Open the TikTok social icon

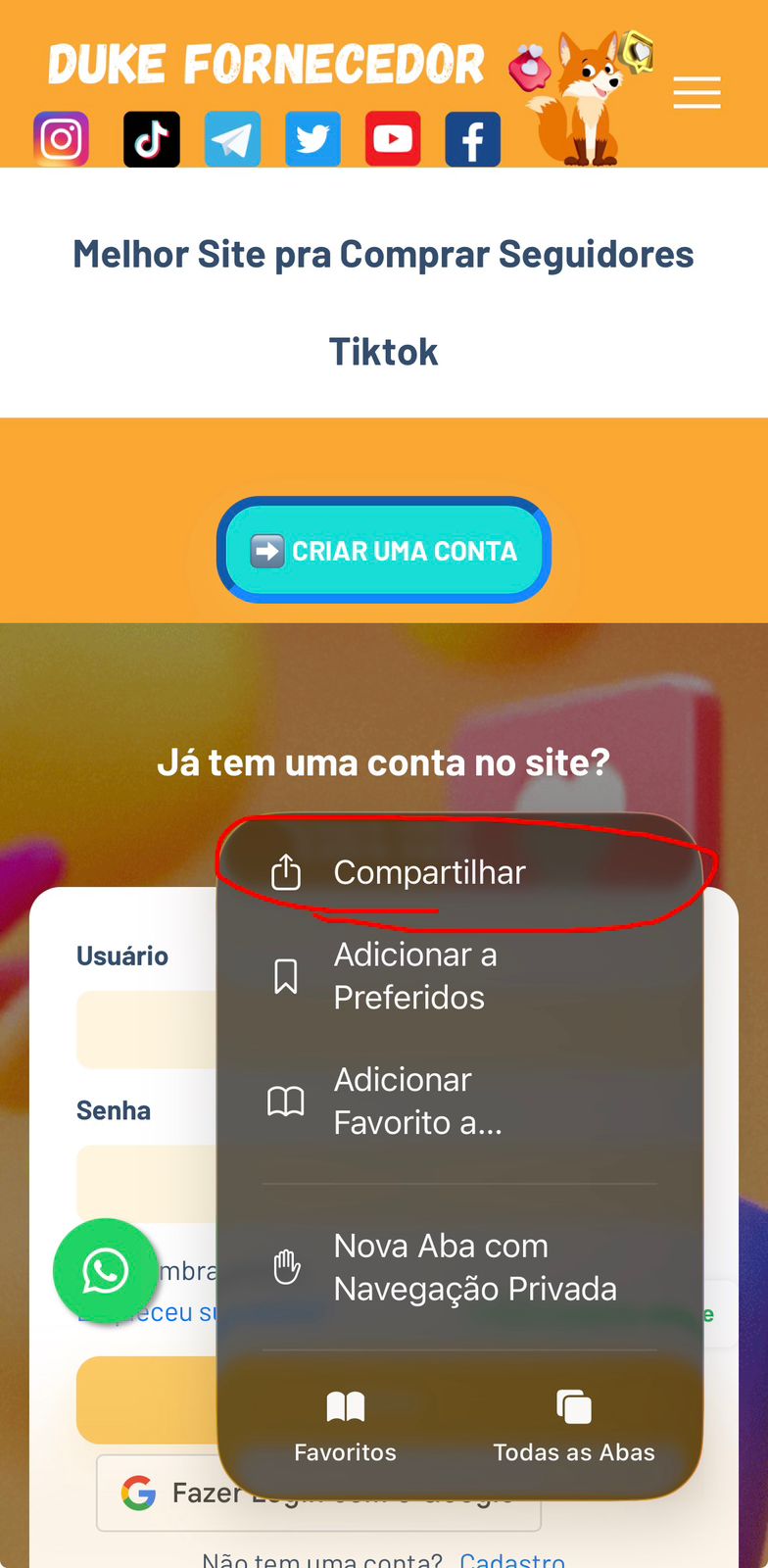[151, 139]
